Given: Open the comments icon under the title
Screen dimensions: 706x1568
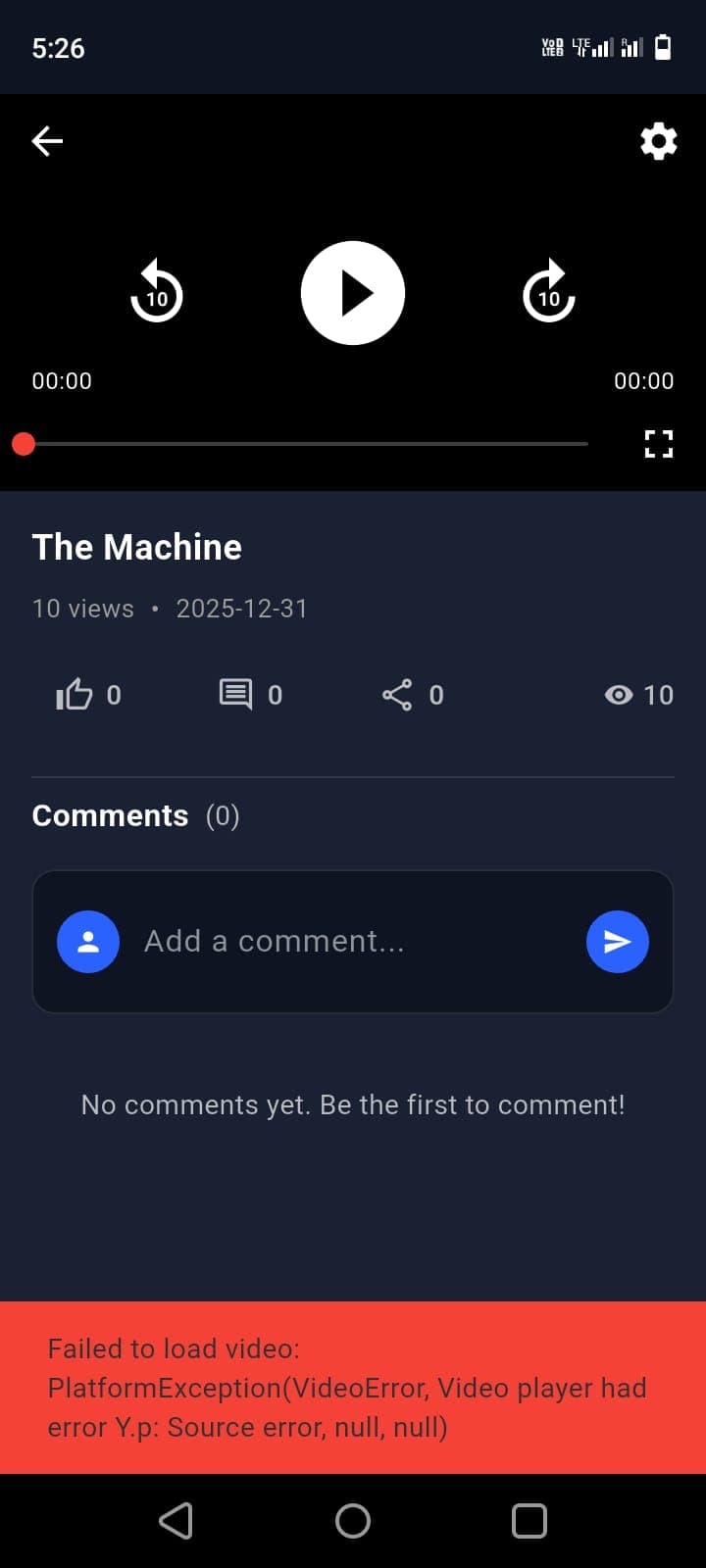Looking at the screenshot, I should click(x=235, y=695).
